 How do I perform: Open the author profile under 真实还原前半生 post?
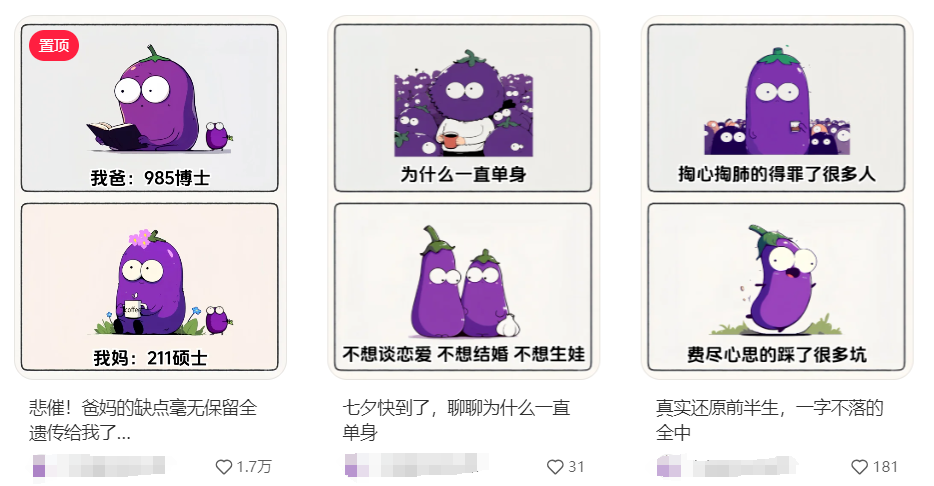(x=720, y=466)
